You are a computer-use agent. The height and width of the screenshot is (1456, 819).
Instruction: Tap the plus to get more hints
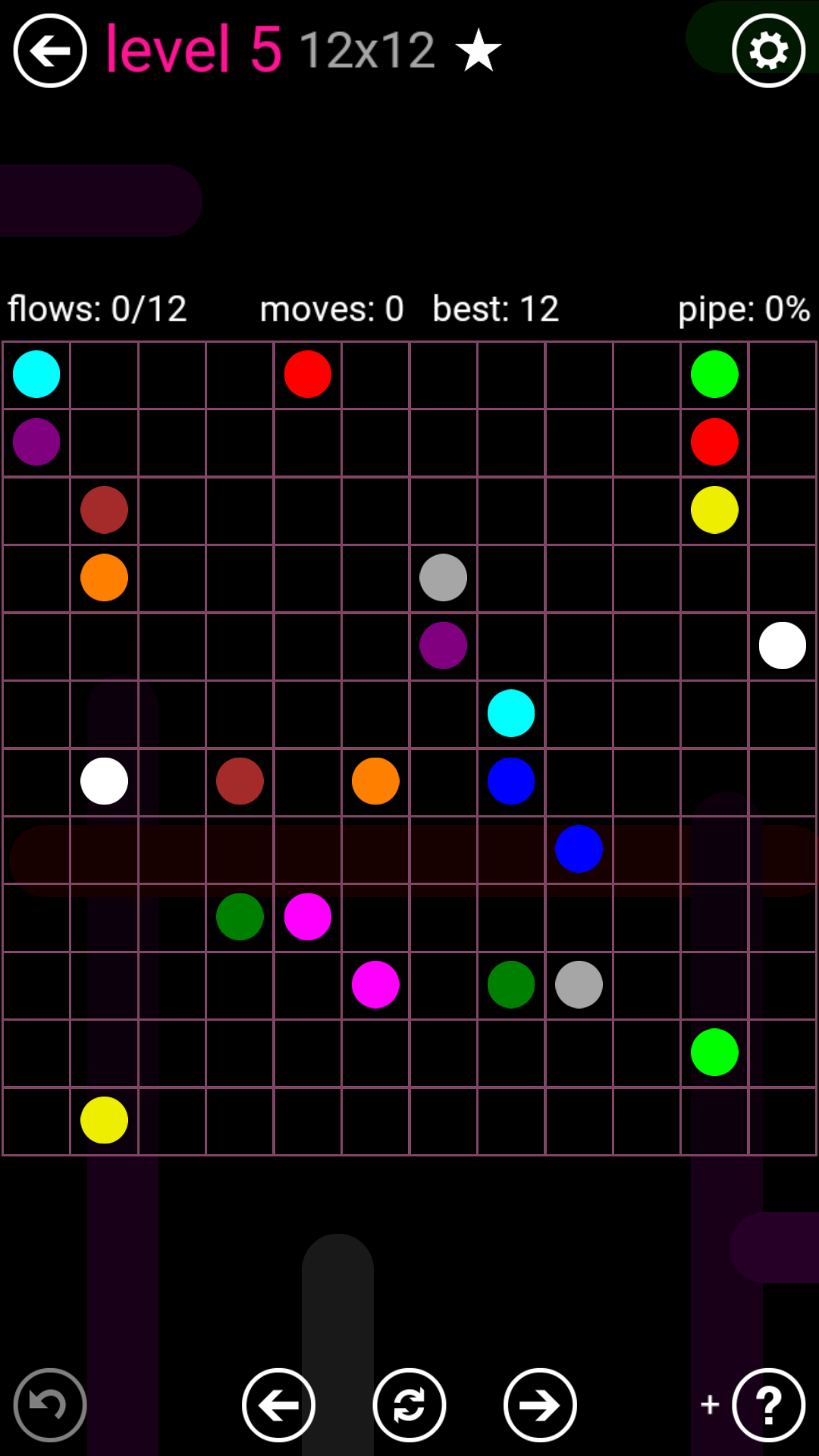click(710, 1404)
